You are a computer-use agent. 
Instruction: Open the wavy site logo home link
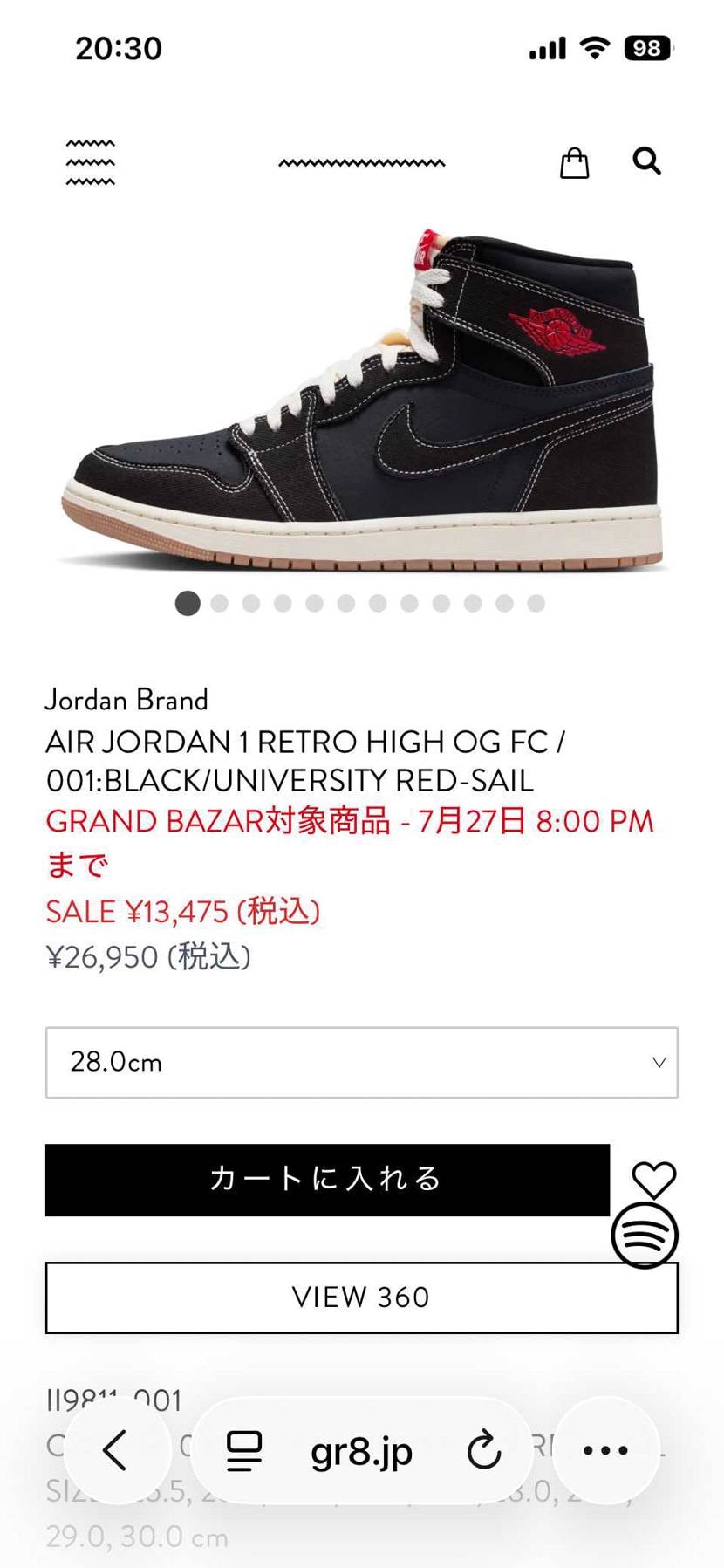coord(362,162)
